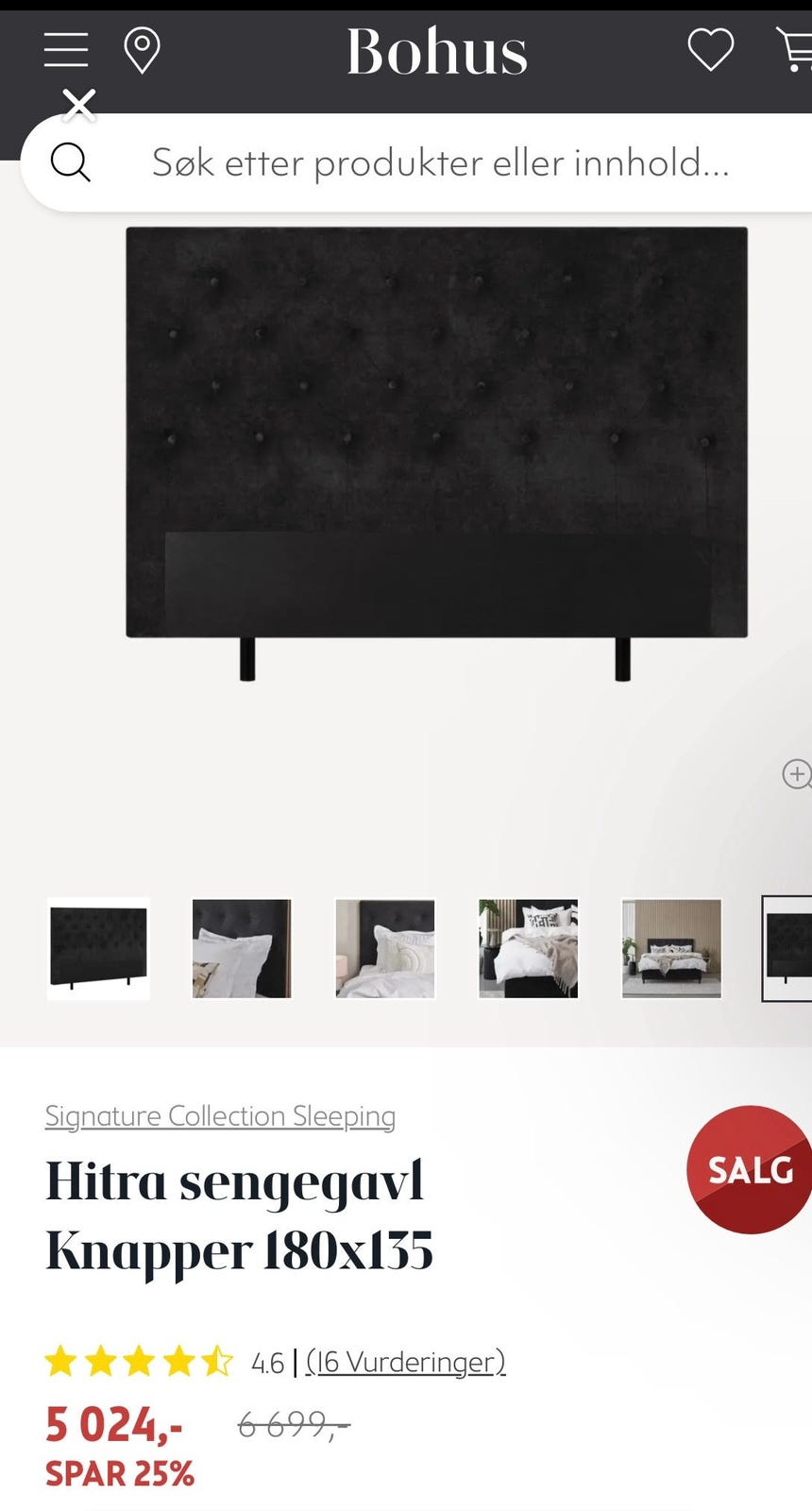Close the search bar with the X
812x1511 pixels.
tap(79, 105)
